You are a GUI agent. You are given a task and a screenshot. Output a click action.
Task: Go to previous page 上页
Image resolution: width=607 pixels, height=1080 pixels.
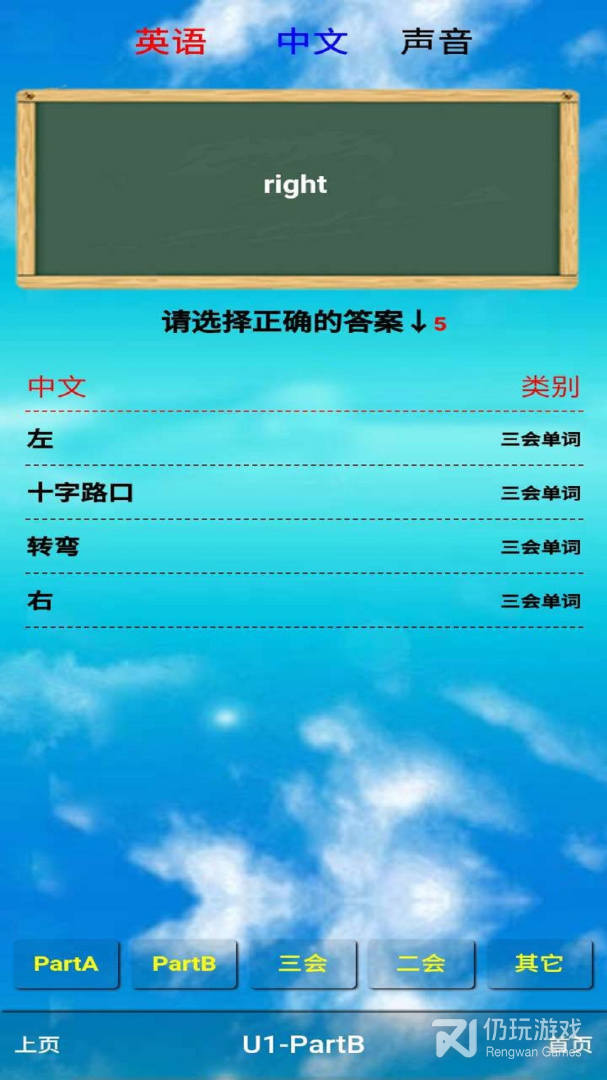point(37,1044)
